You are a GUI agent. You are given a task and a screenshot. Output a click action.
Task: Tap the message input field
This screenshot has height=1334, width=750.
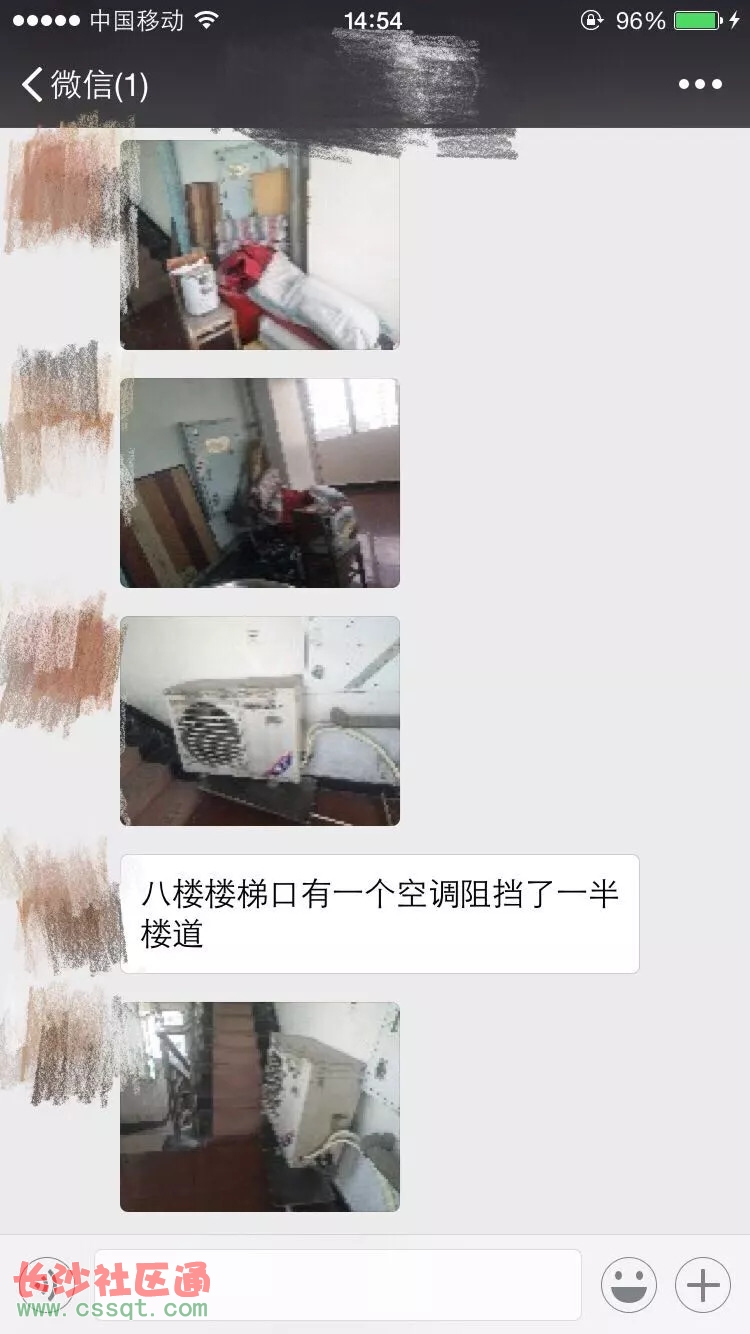point(338,1284)
